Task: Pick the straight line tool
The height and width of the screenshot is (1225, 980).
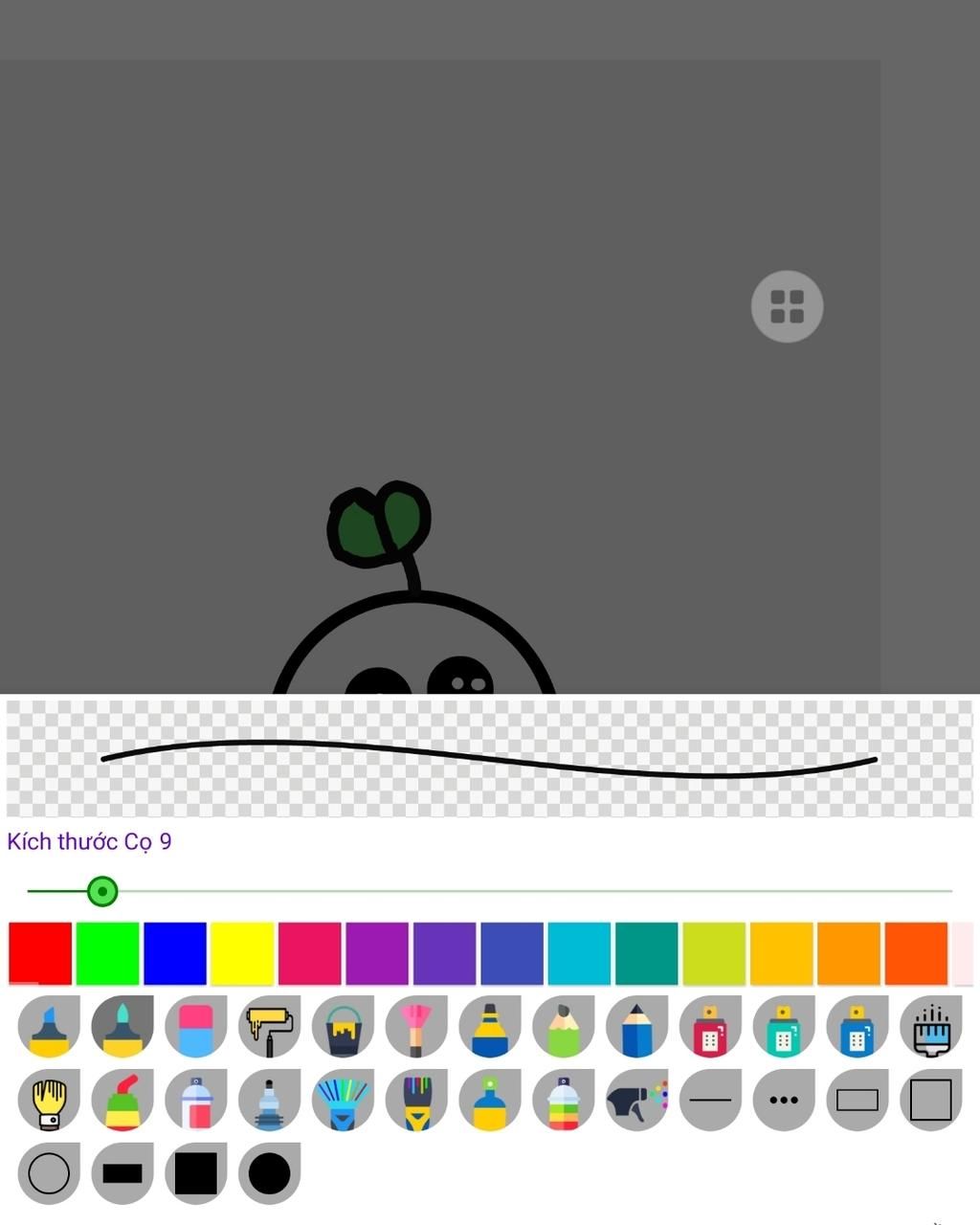Action: point(710,1101)
